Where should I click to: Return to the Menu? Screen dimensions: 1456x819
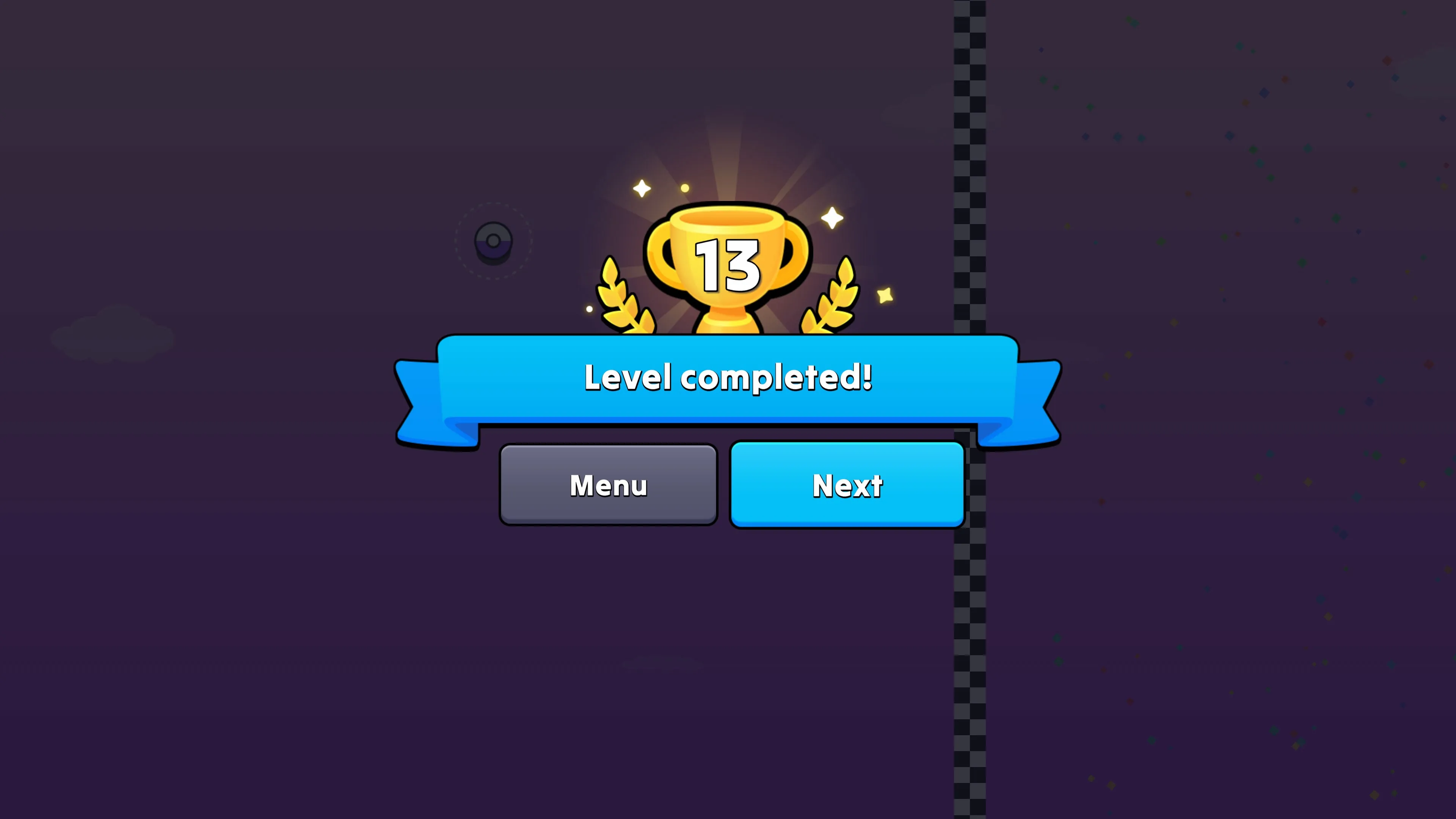coord(608,485)
